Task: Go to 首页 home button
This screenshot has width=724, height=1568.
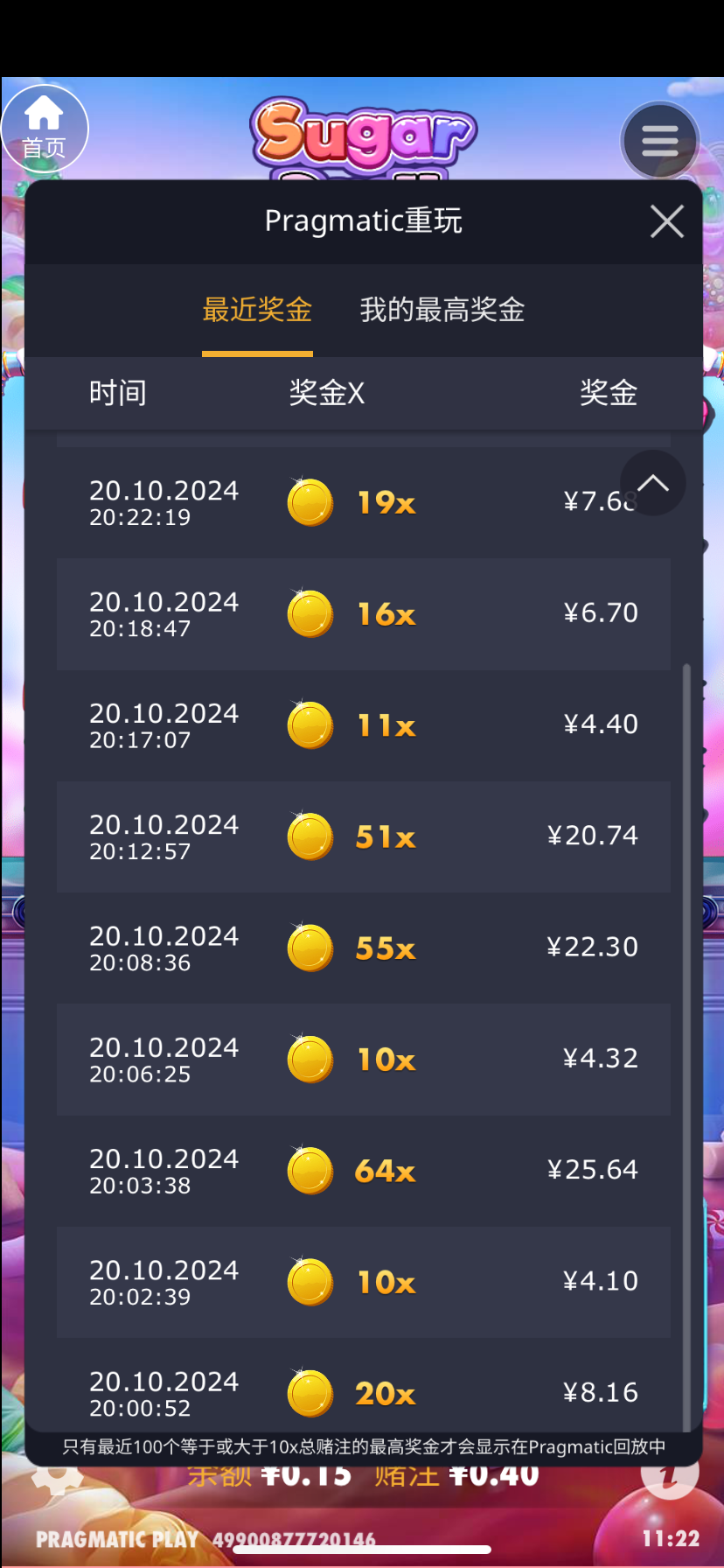Action: 44,129
